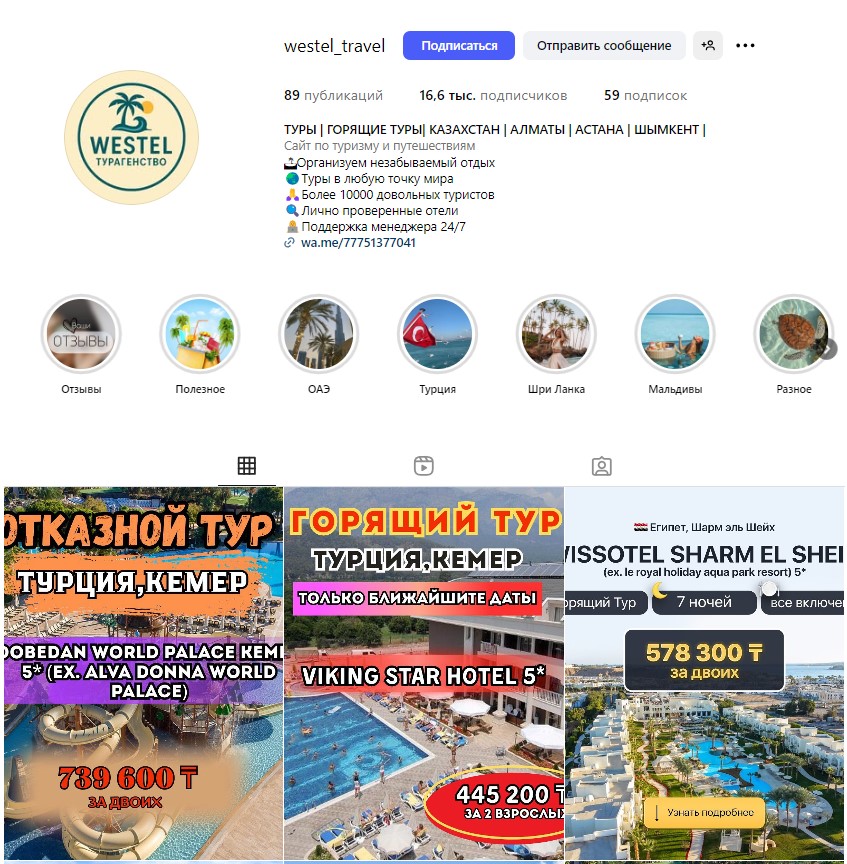Open the suggested accounts person icon
Viewport: 847px width, 864px height.
pyautogui.click(x=709, y=46)
